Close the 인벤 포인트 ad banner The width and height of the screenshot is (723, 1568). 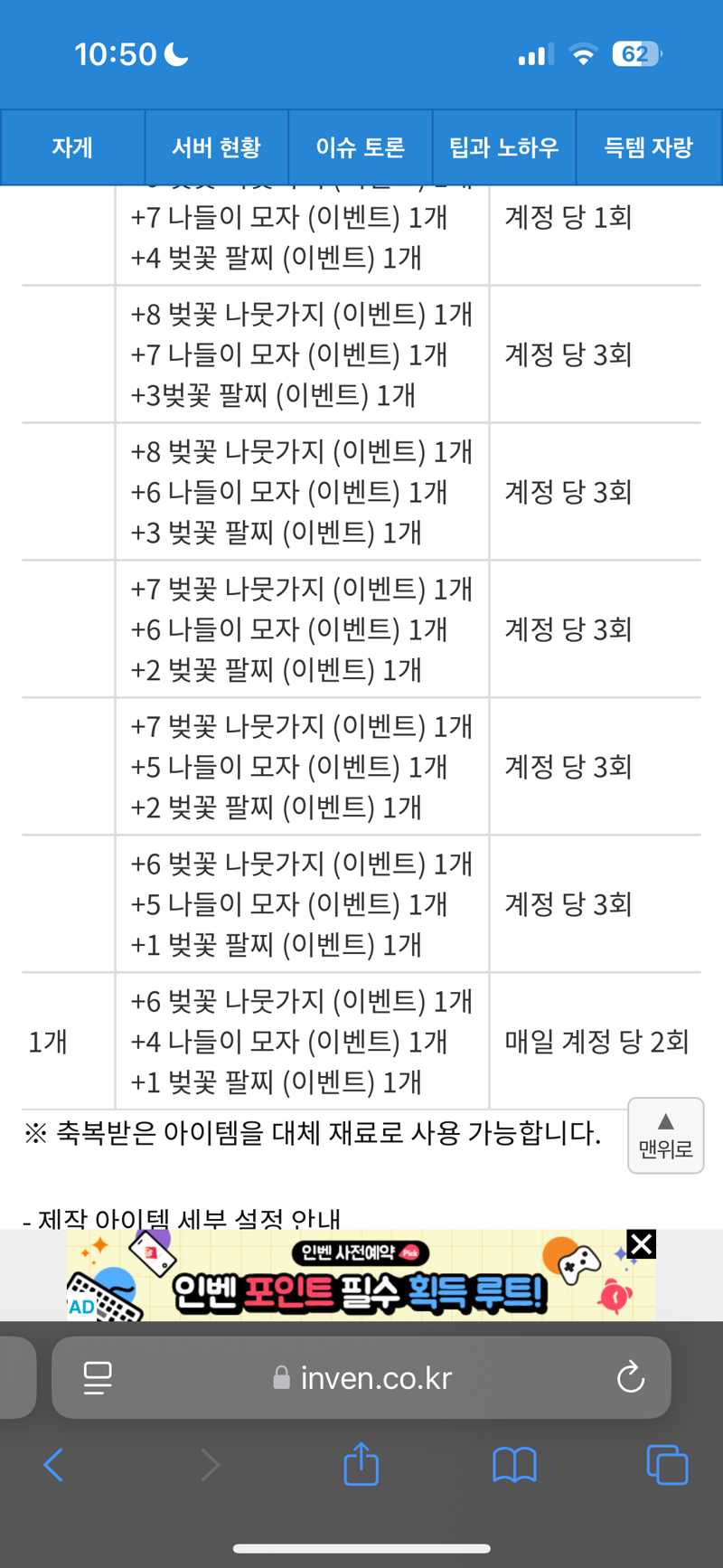[x=641, y=1244]
